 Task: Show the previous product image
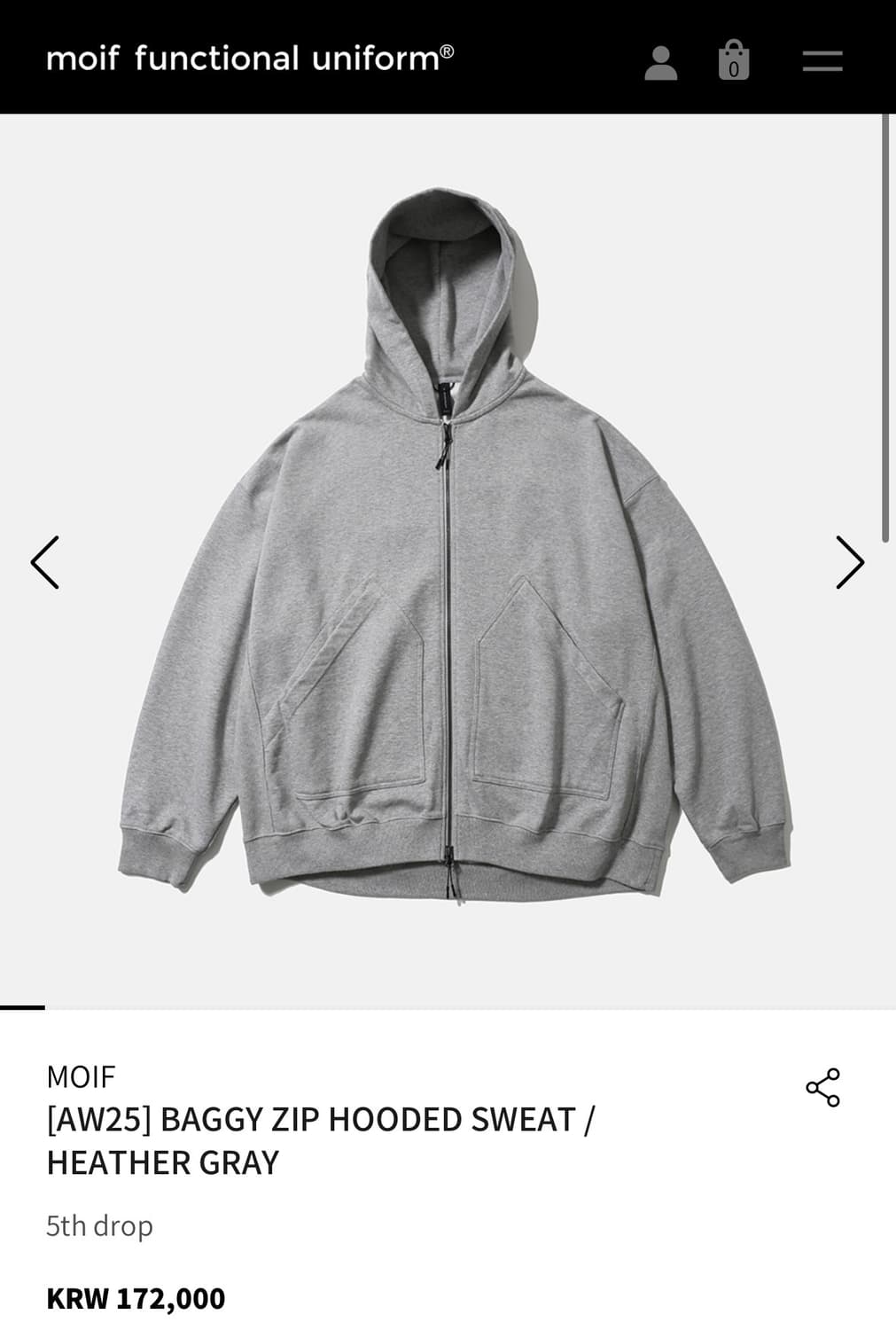coord(45,562)
